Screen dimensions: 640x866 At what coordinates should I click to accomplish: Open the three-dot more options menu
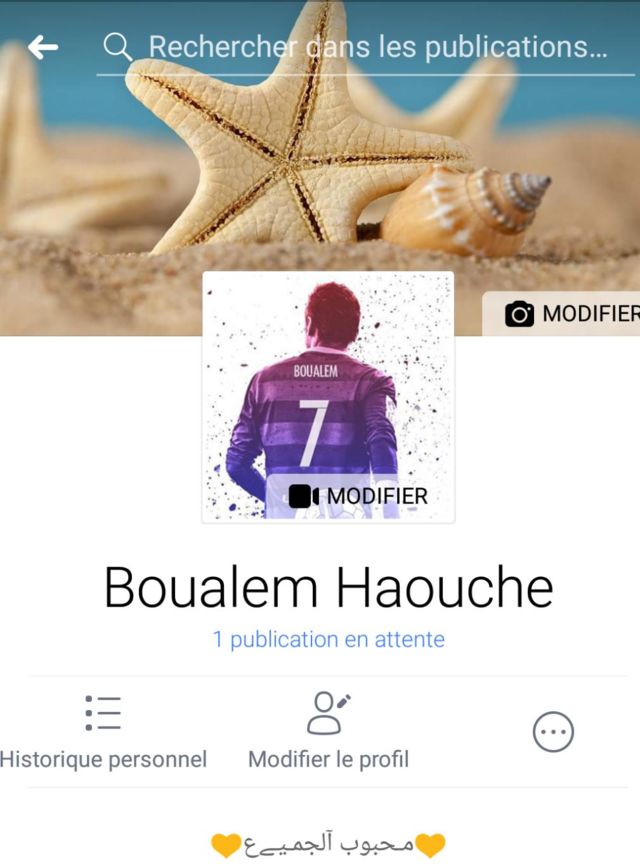point(553,732)
